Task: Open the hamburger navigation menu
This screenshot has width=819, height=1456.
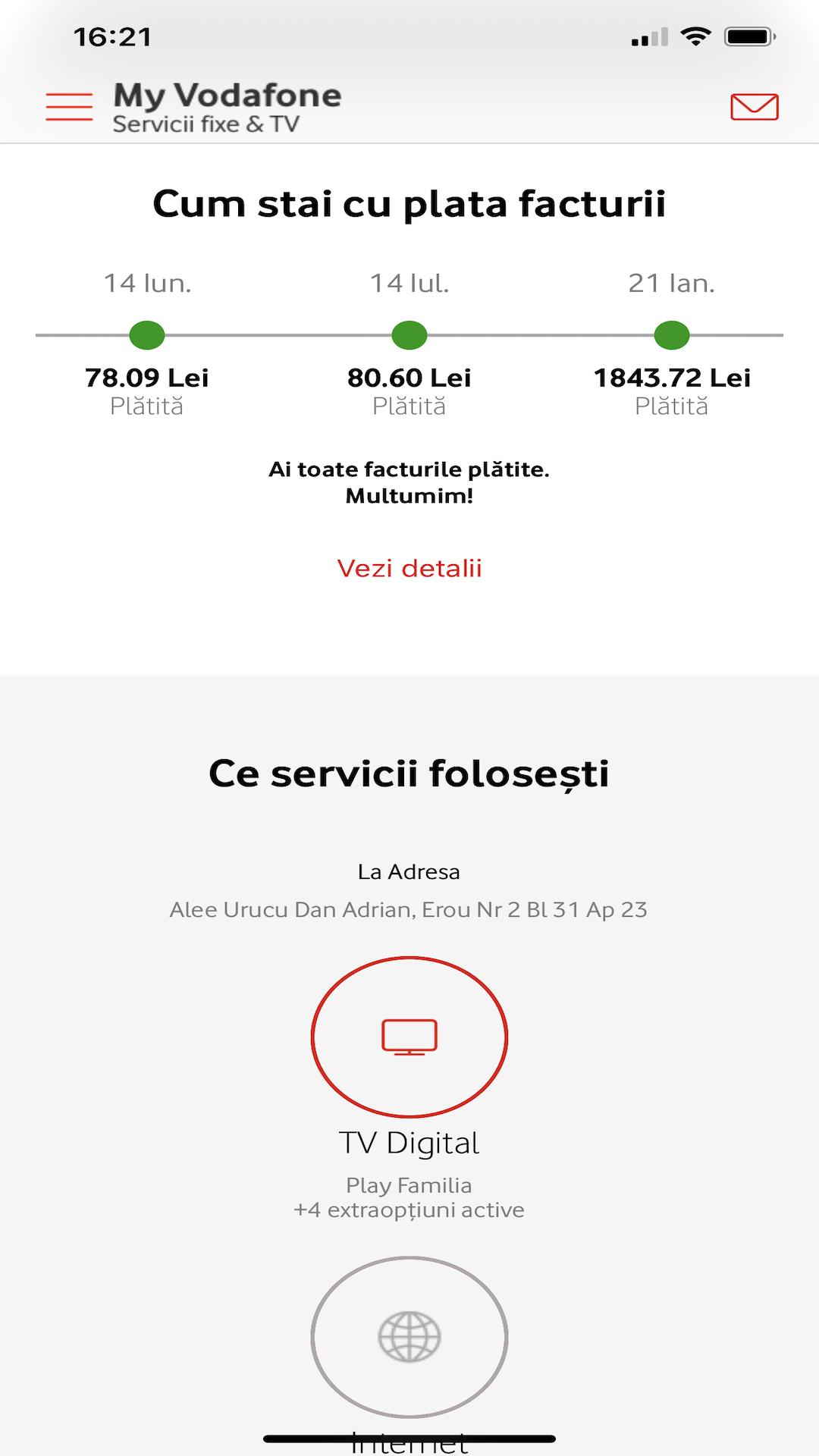Action: 67,106
